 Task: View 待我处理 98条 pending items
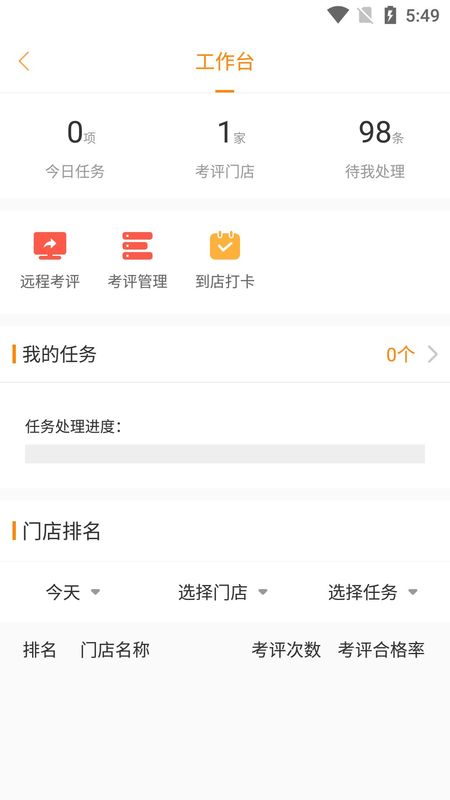click(375, 149)
